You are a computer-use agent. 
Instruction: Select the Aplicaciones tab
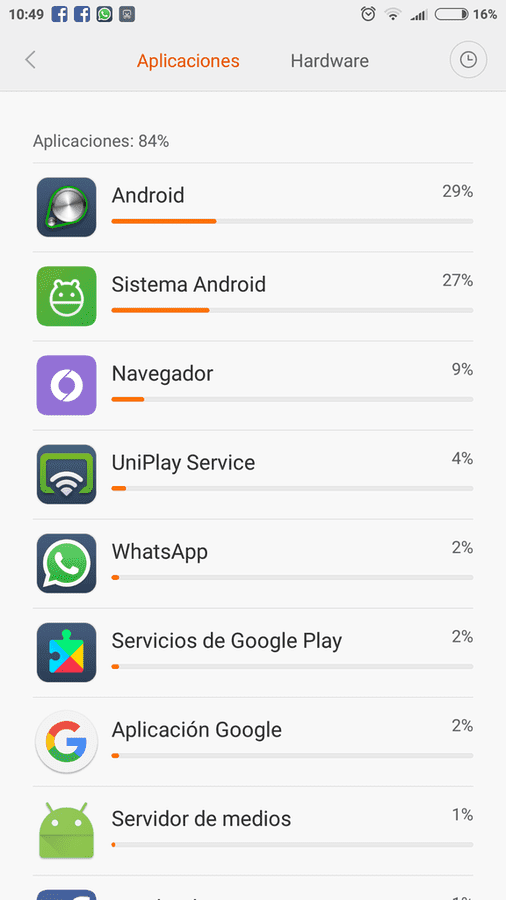(188, 61)
